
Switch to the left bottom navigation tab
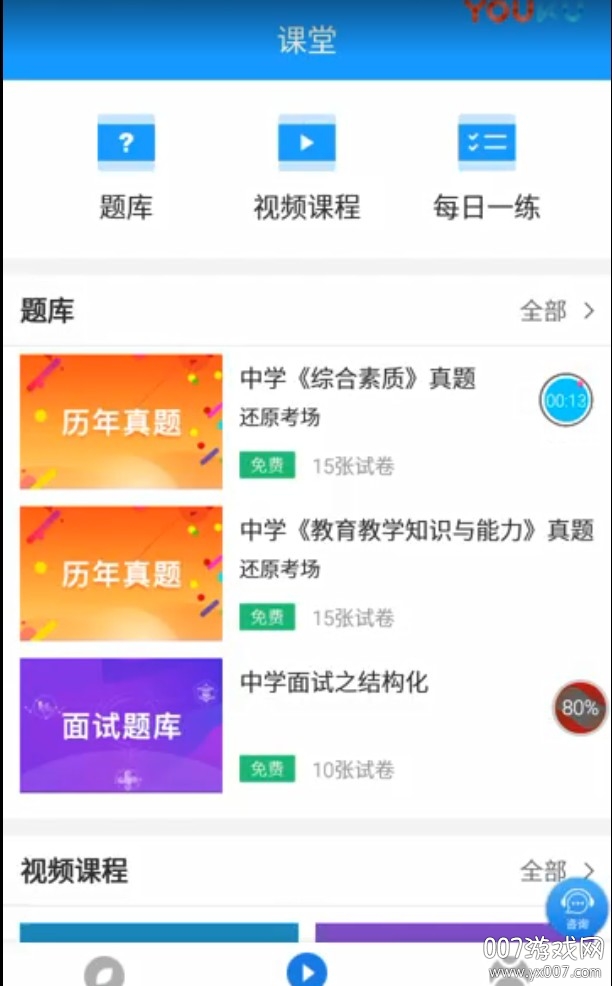click(x=104, y=972)
